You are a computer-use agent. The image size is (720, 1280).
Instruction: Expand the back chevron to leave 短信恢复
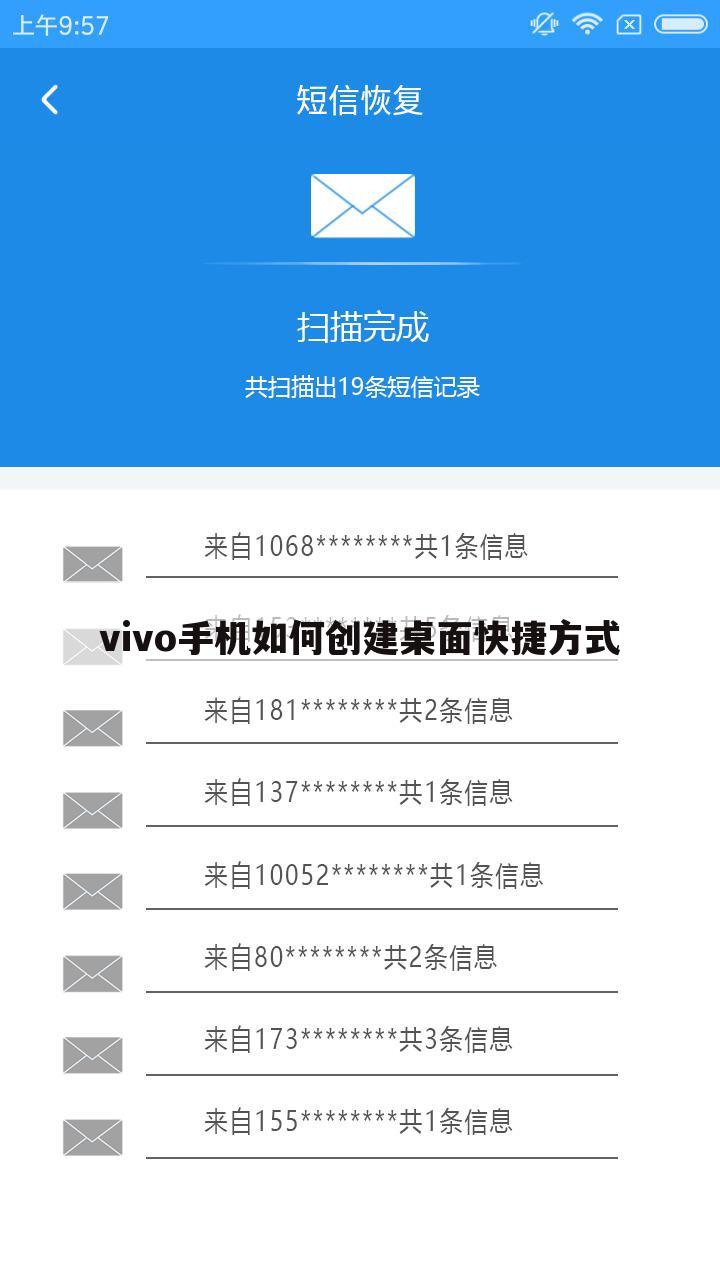pyautogui.click(x=48, y=100)
